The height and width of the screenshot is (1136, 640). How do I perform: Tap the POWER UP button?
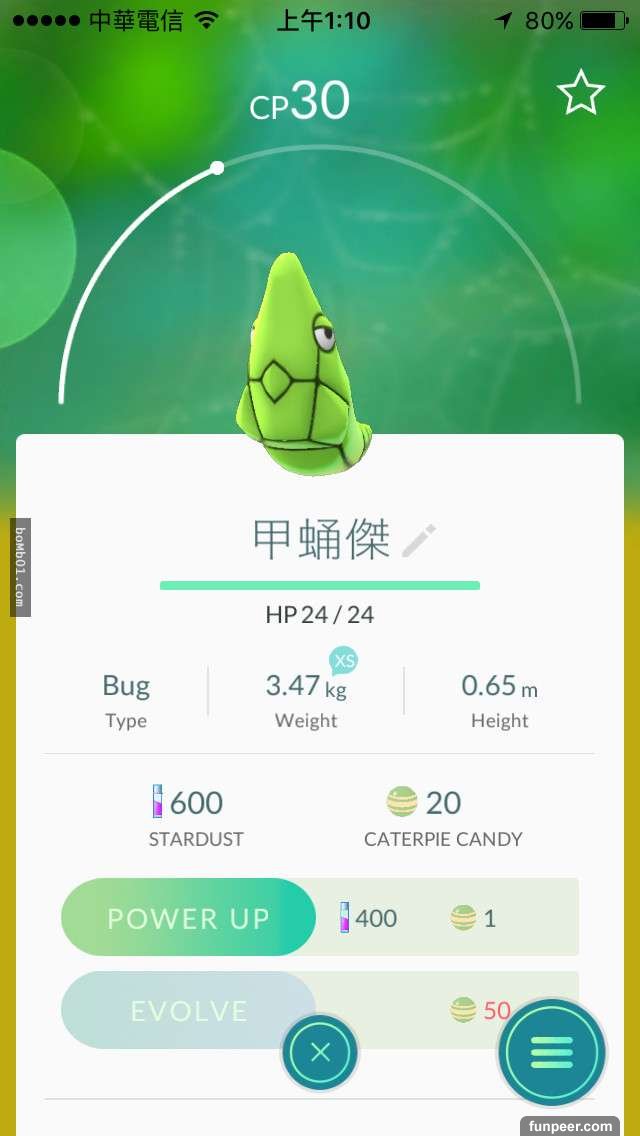pos(189,917)
